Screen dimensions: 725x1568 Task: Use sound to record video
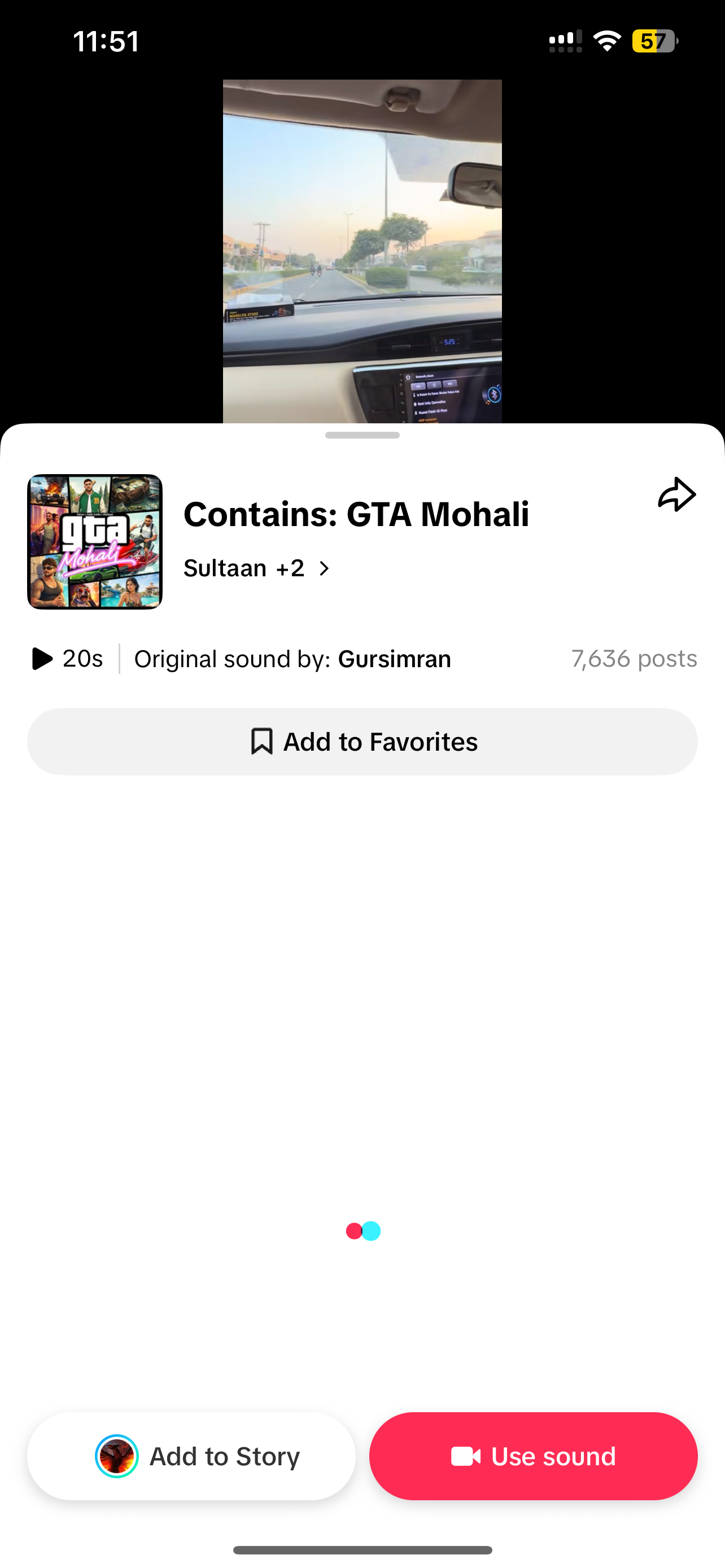click(533, 1456)
